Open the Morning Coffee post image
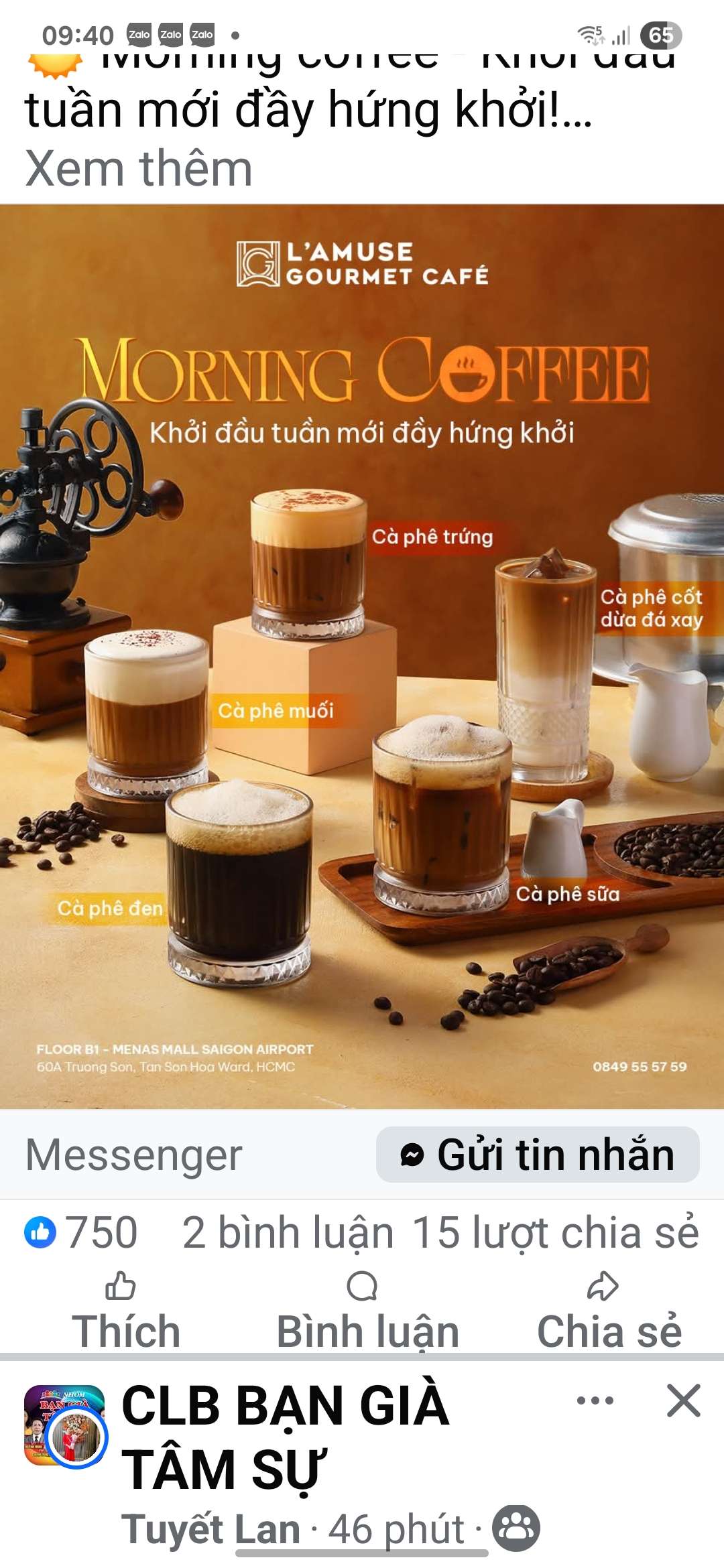The width and height of the screenshot is (724, 1568). point(362,657)
